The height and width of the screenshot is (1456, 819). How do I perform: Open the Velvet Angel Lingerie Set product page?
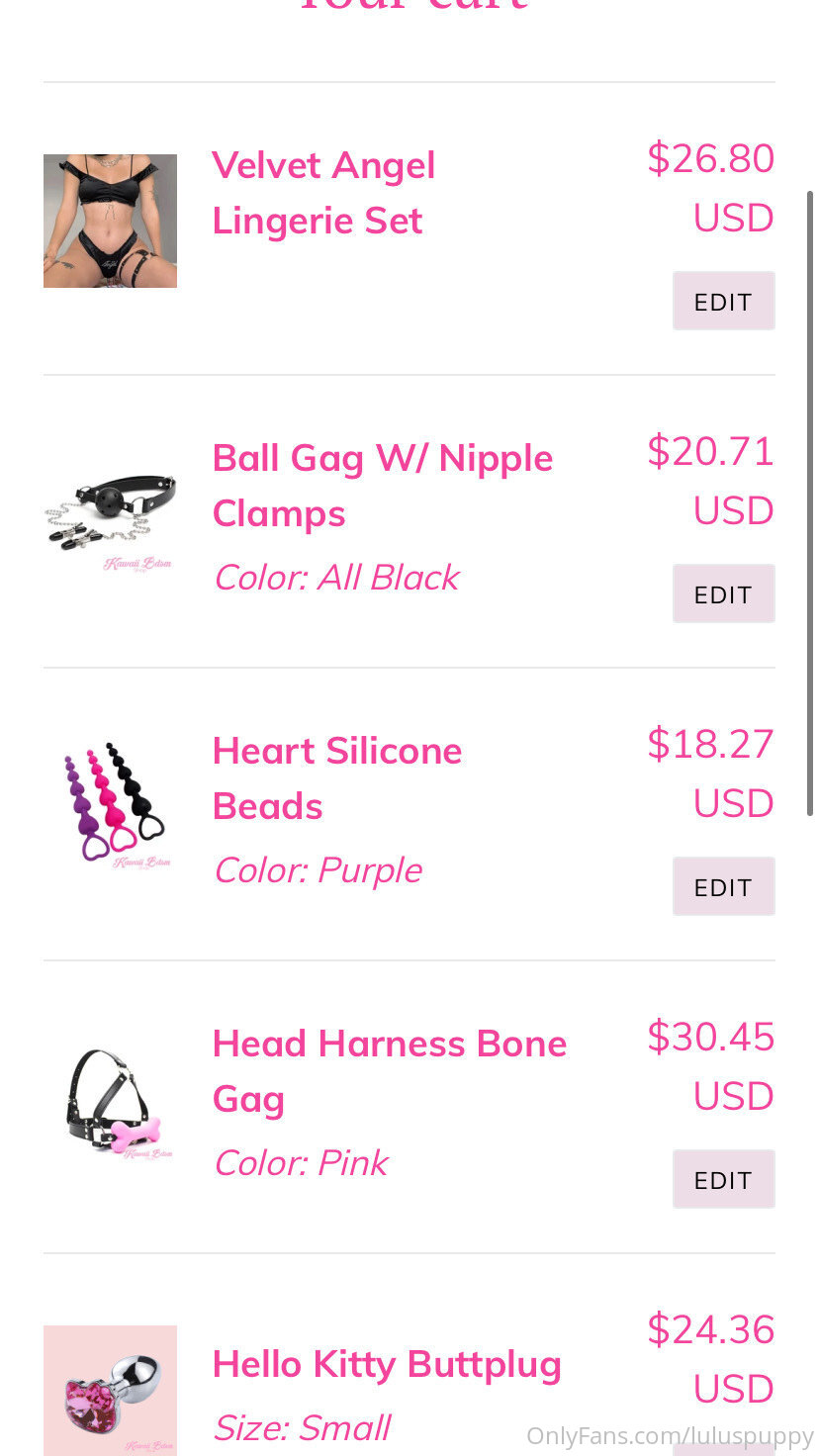tap(323, 193)
